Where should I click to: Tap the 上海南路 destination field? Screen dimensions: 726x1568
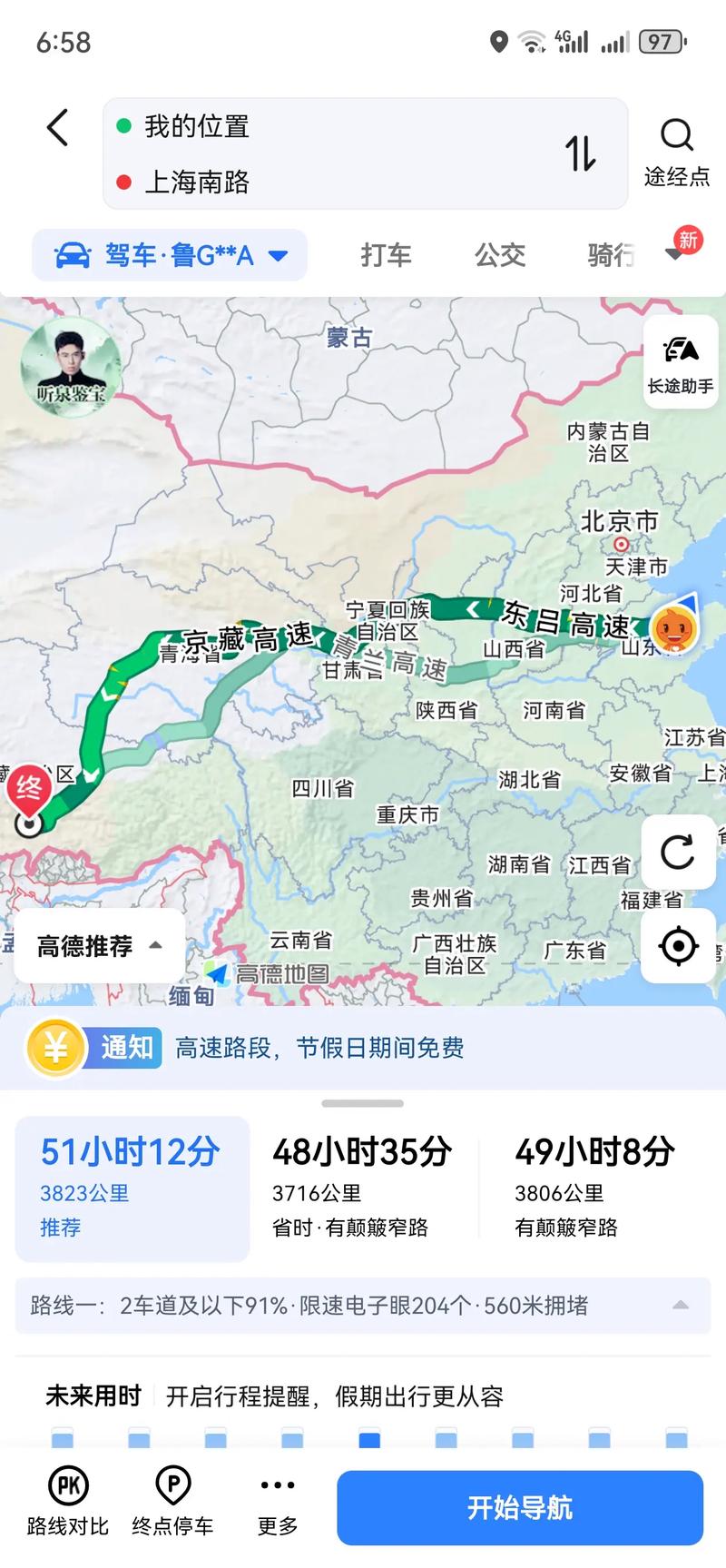coord(272,183)
